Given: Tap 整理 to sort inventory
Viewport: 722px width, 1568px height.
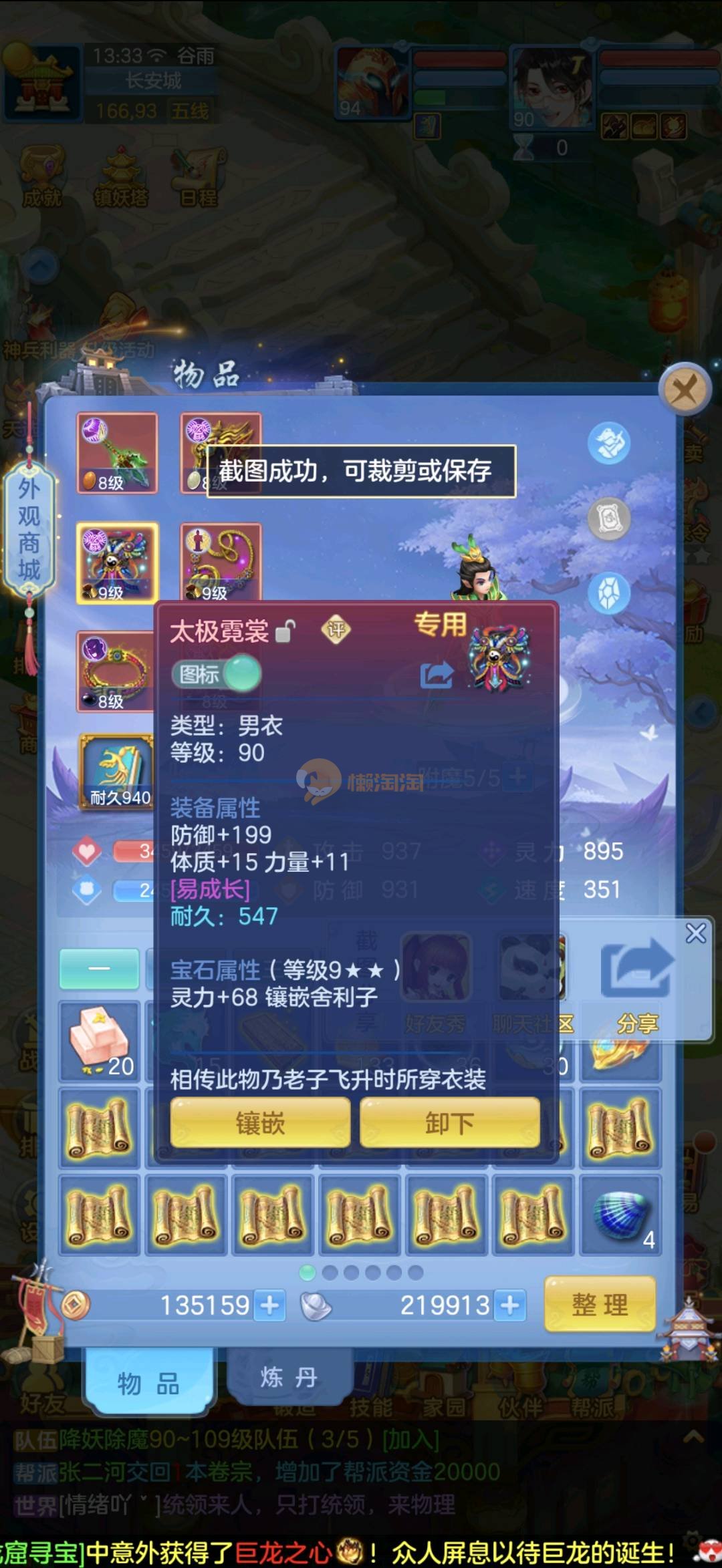Looking at the screenshot, I should tap(600, 1303).
